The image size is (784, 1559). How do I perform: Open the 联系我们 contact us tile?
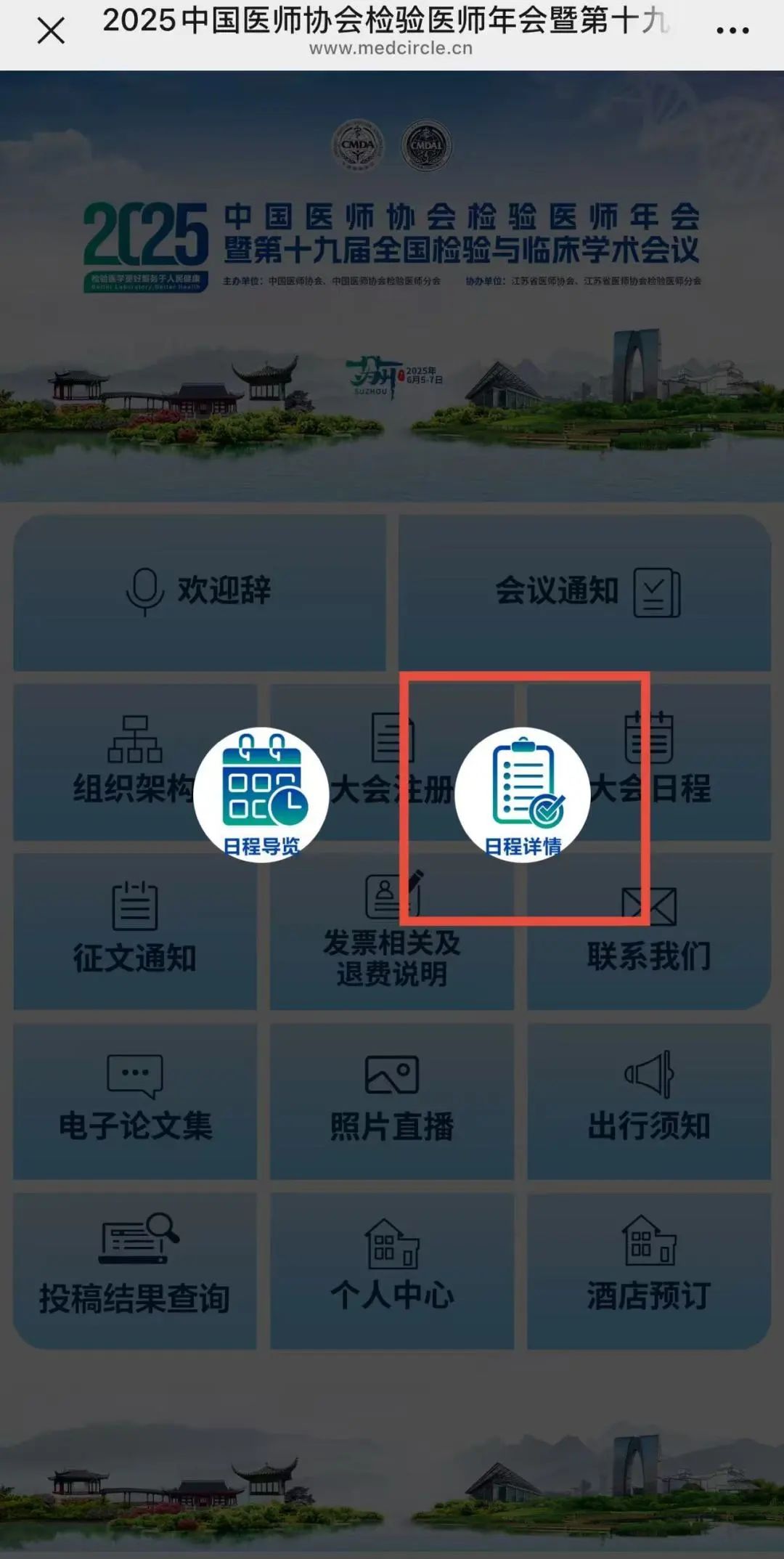pos(649,931)
